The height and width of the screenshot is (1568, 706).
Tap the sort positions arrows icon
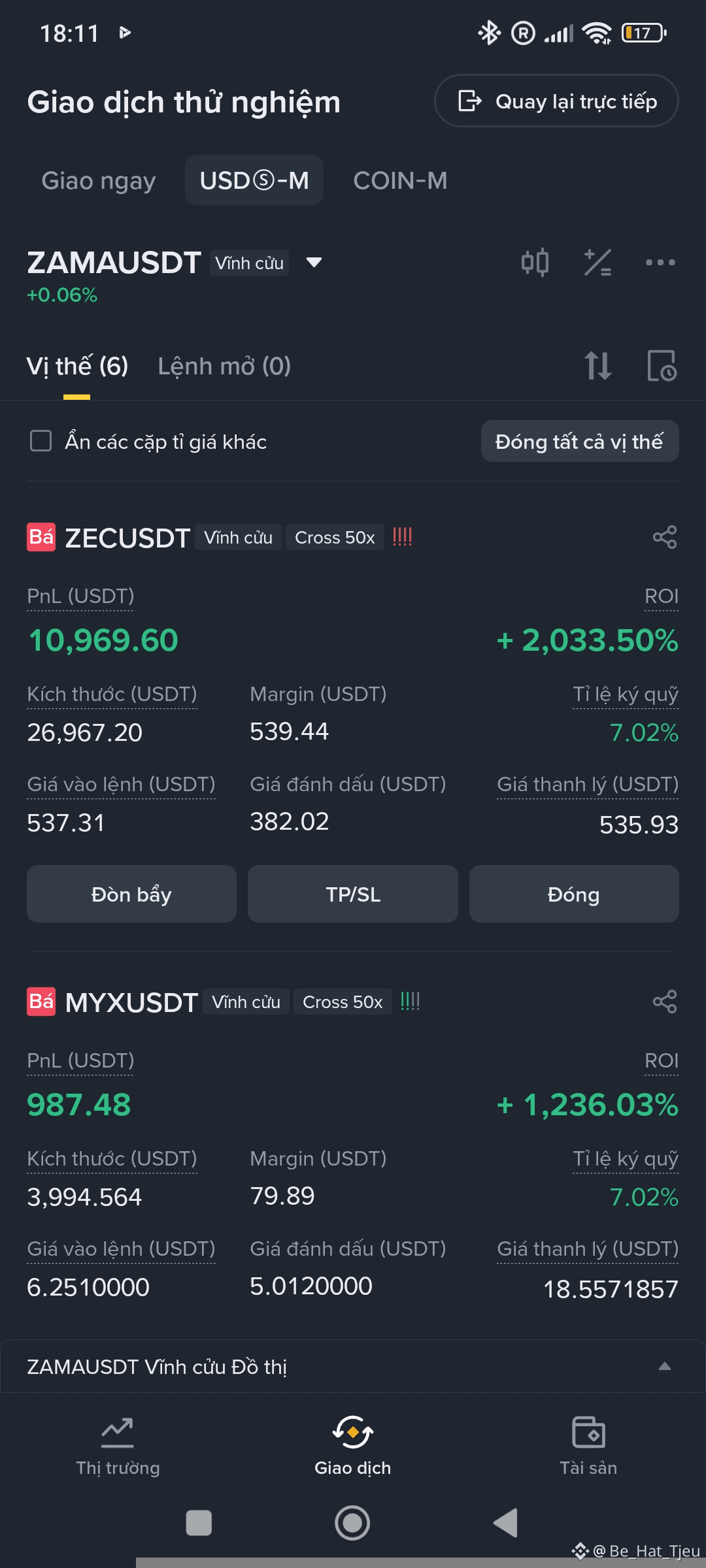597,366
